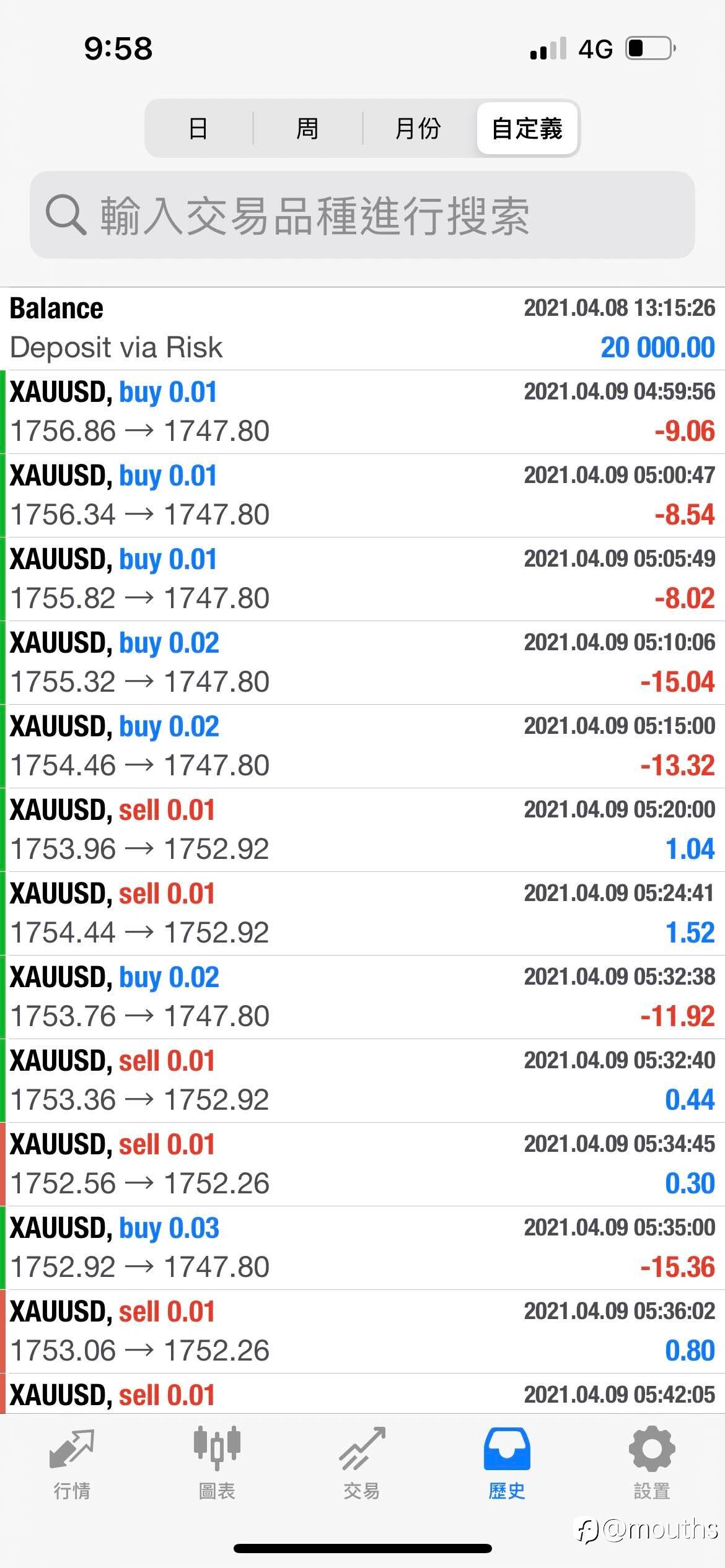725x1568 pixels.
Task: Open the XAUUSD sell trade with 1.52 profit
Action: (362, 913)
